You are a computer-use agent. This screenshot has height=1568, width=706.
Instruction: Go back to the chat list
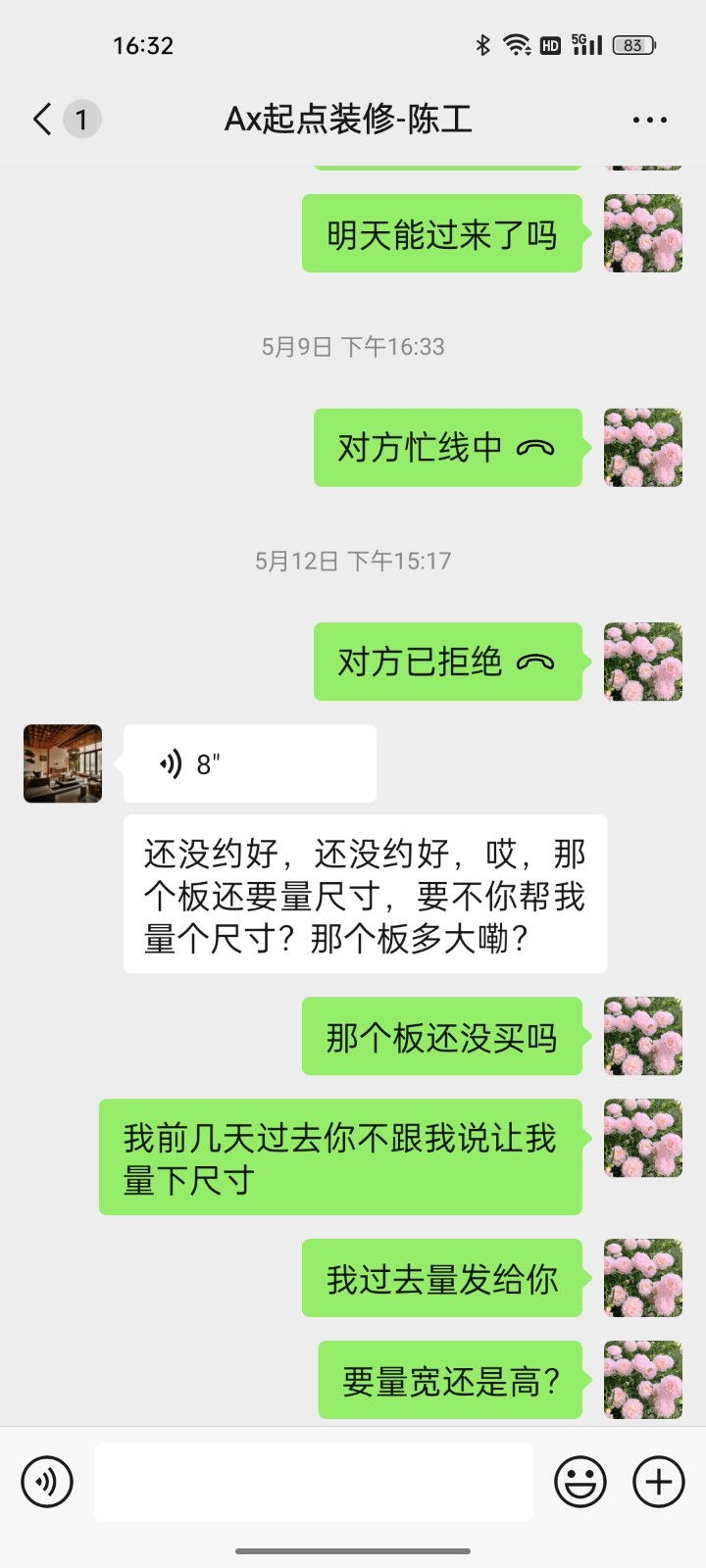[42, 120]
